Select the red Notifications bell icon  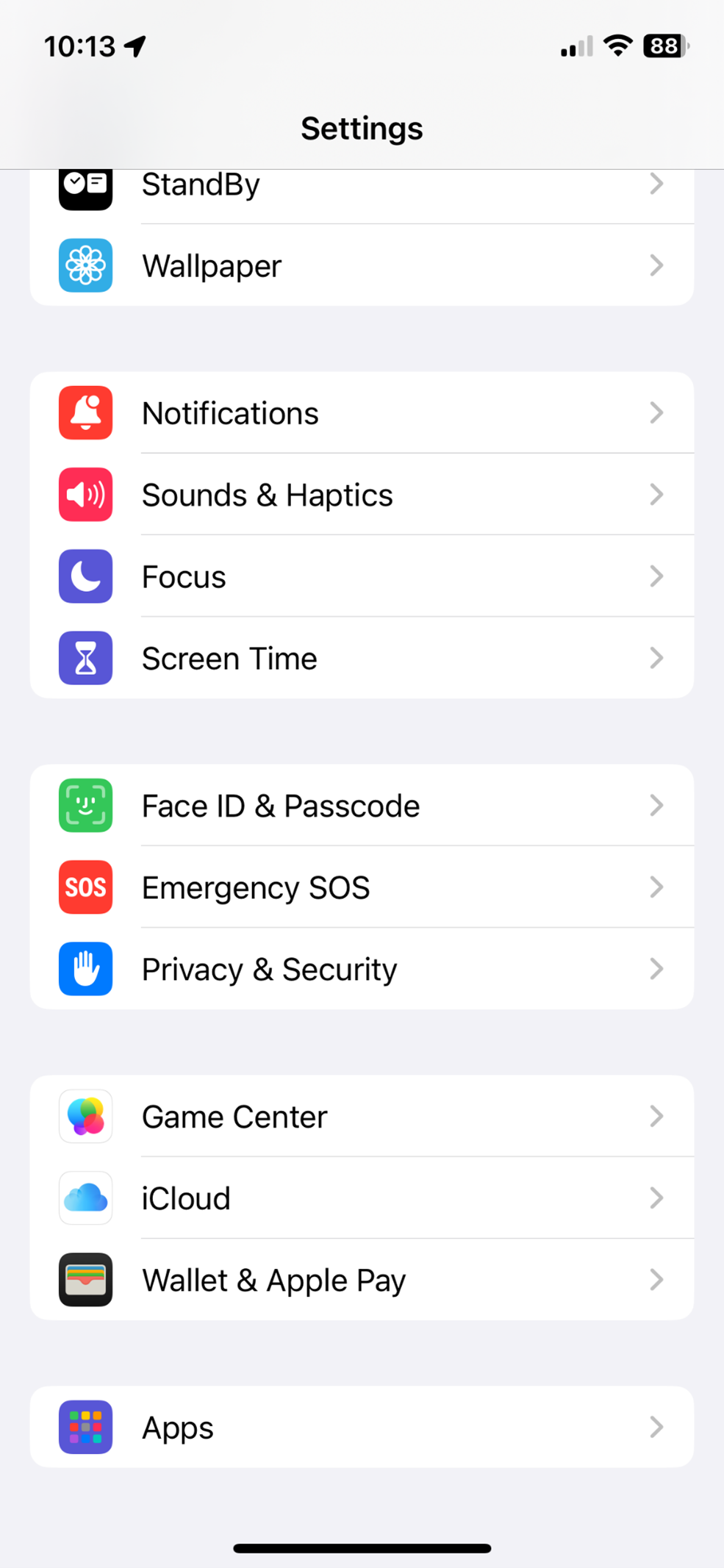85,413
